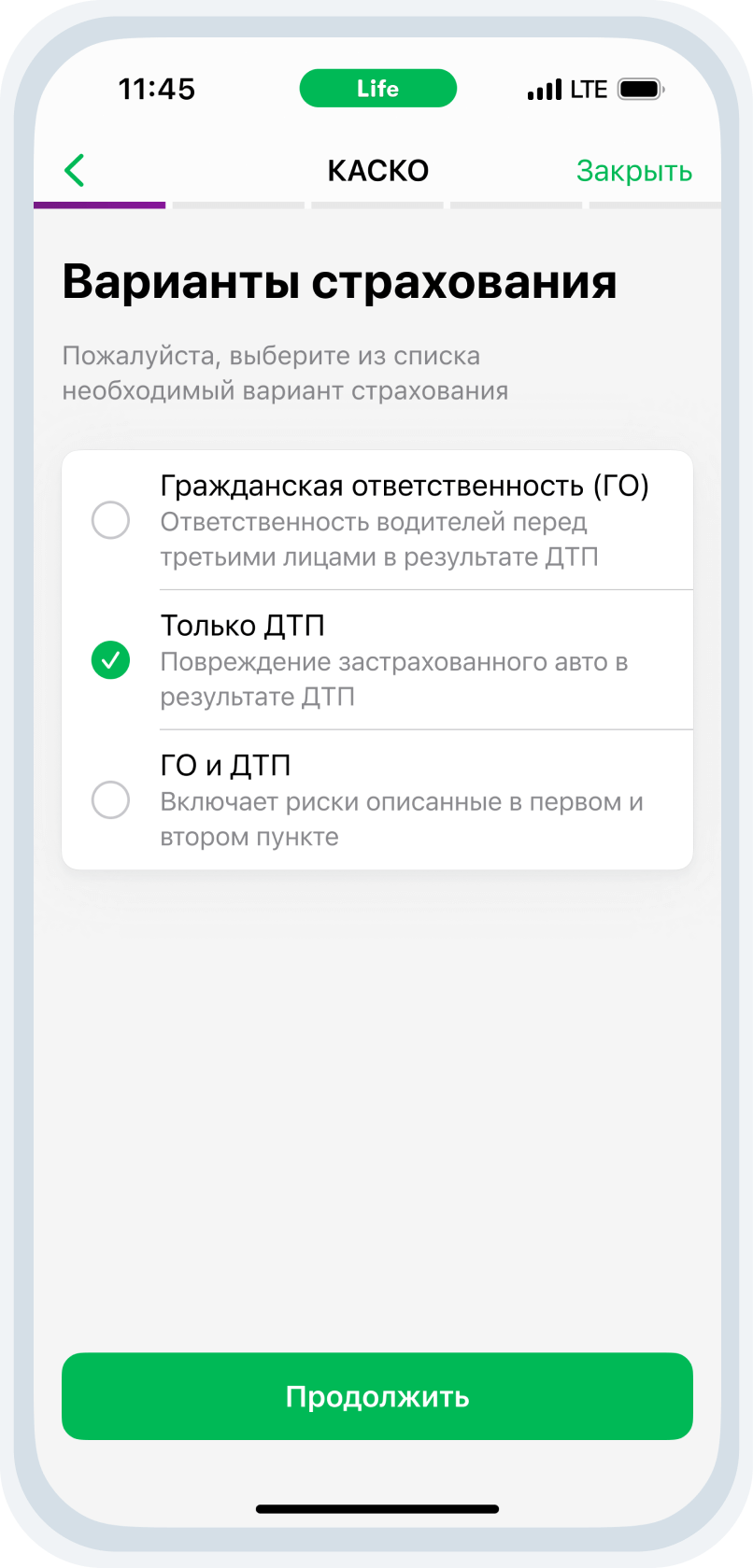Tap the Продолжить button
753x1568 pixels.
point(377,1396)
